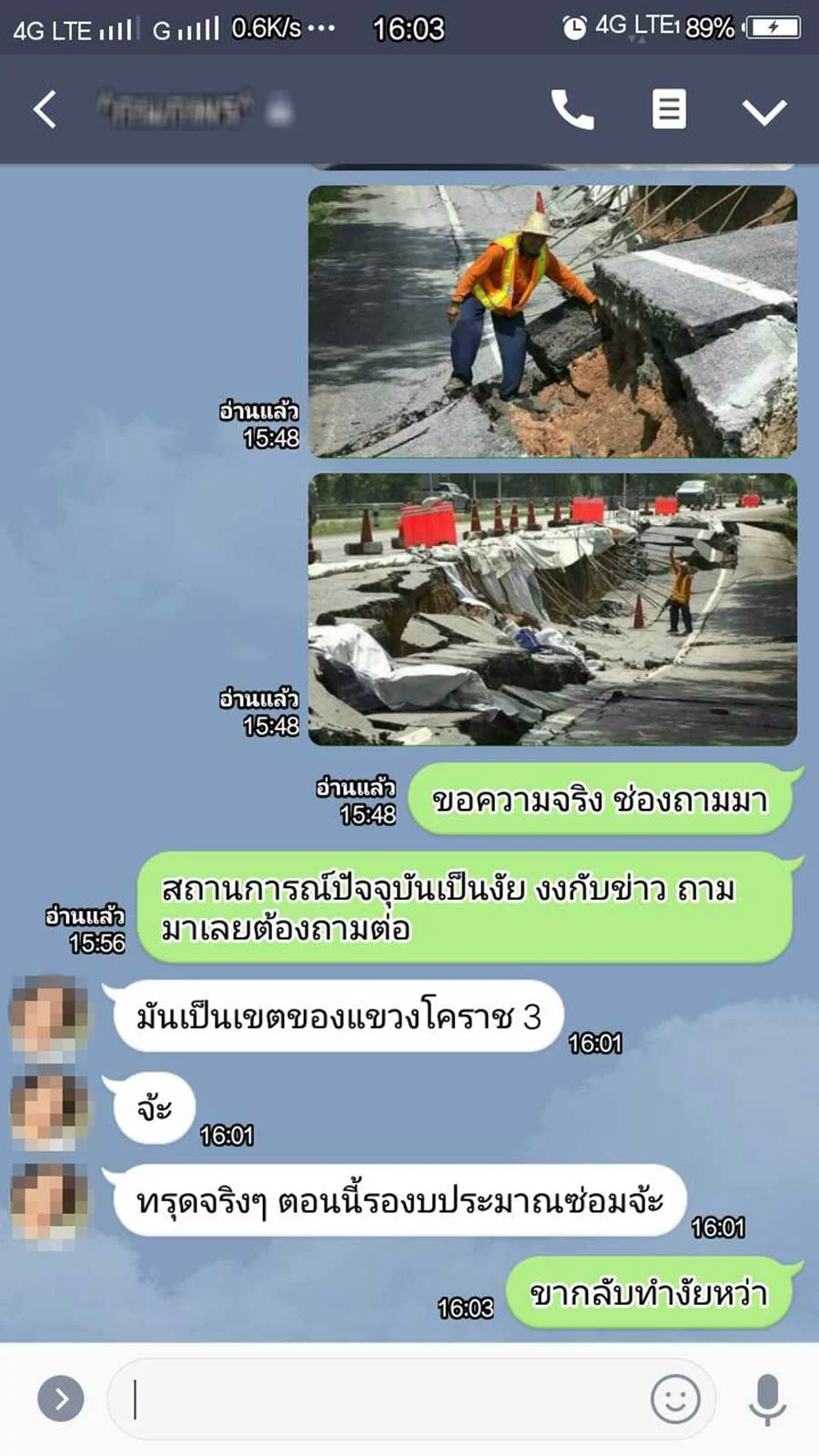Open sender's avatar beside the โคราช 3 message
The width and height of the screenshot is (819, 1456).
point(49,1018)
